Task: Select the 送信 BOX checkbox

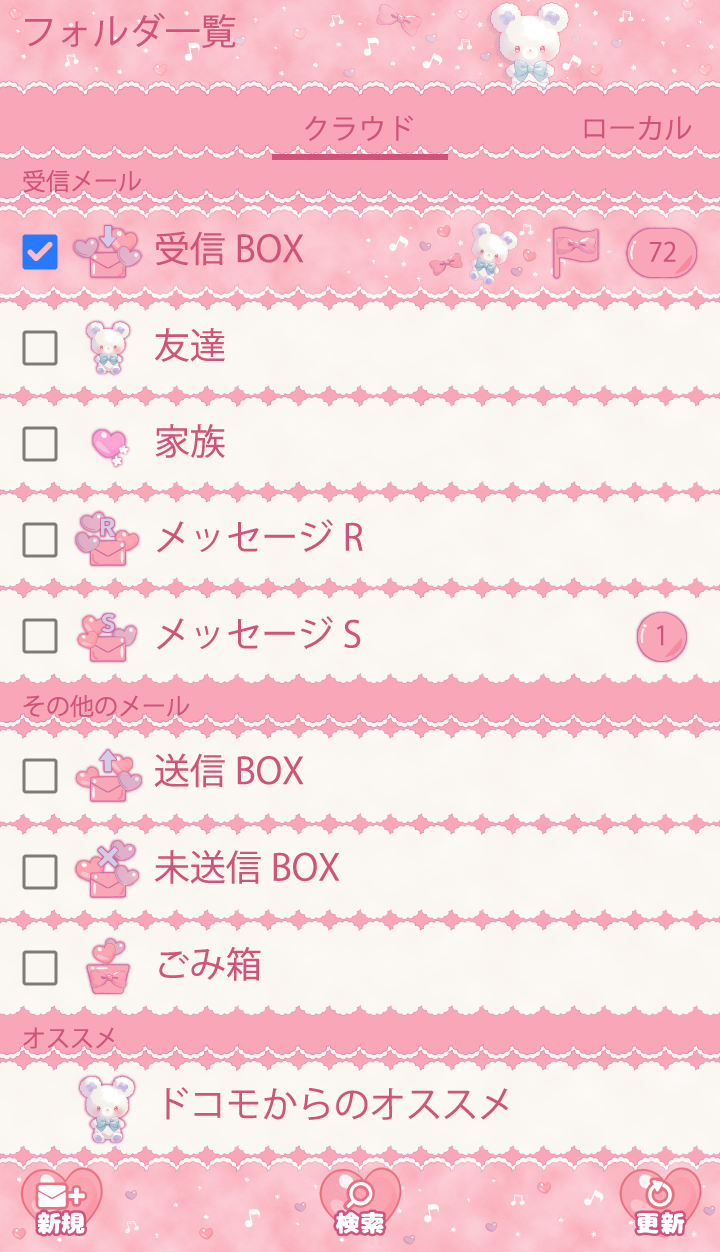Action: [40, 775]
